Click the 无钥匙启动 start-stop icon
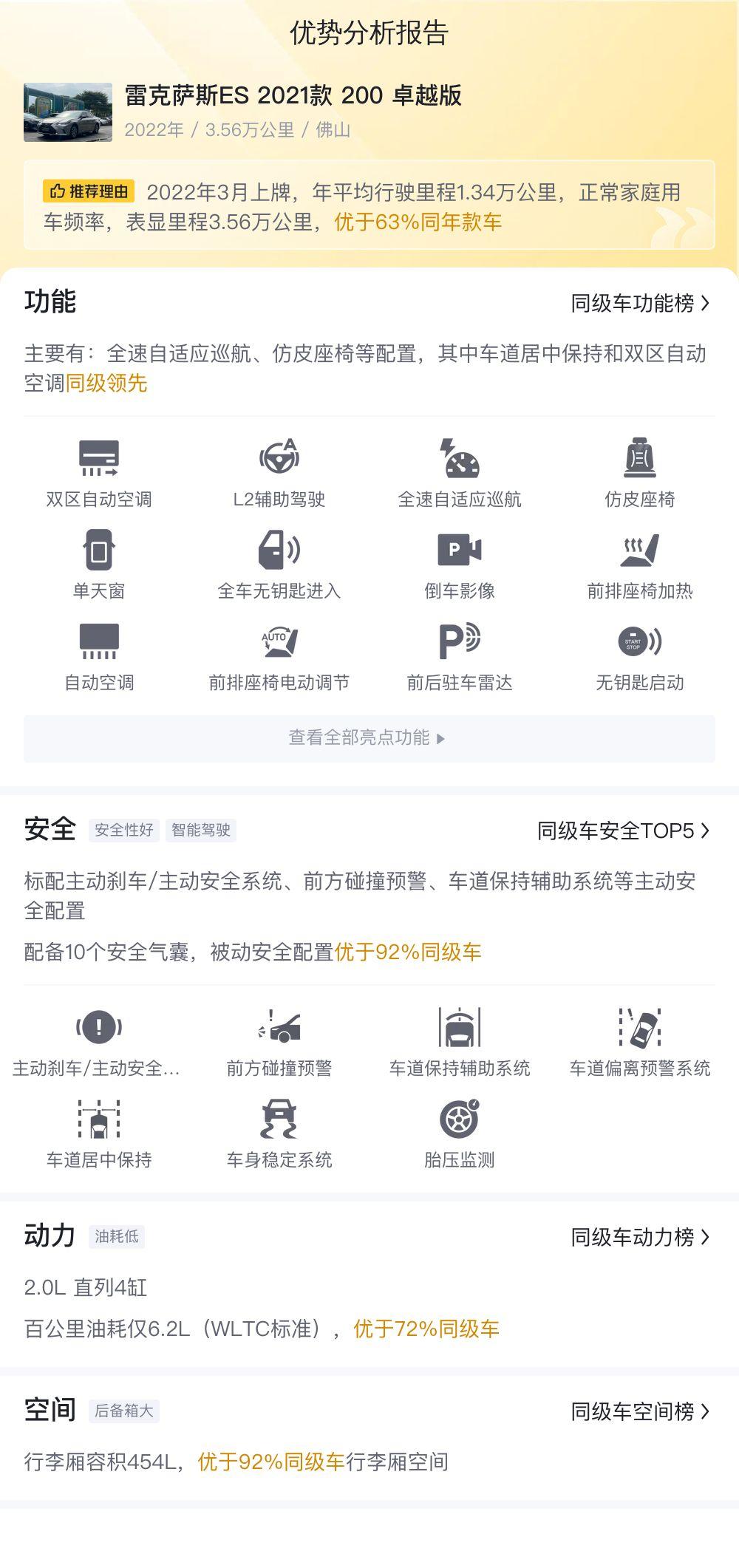Screen dimensions: 739x1568 click(640, 645)
